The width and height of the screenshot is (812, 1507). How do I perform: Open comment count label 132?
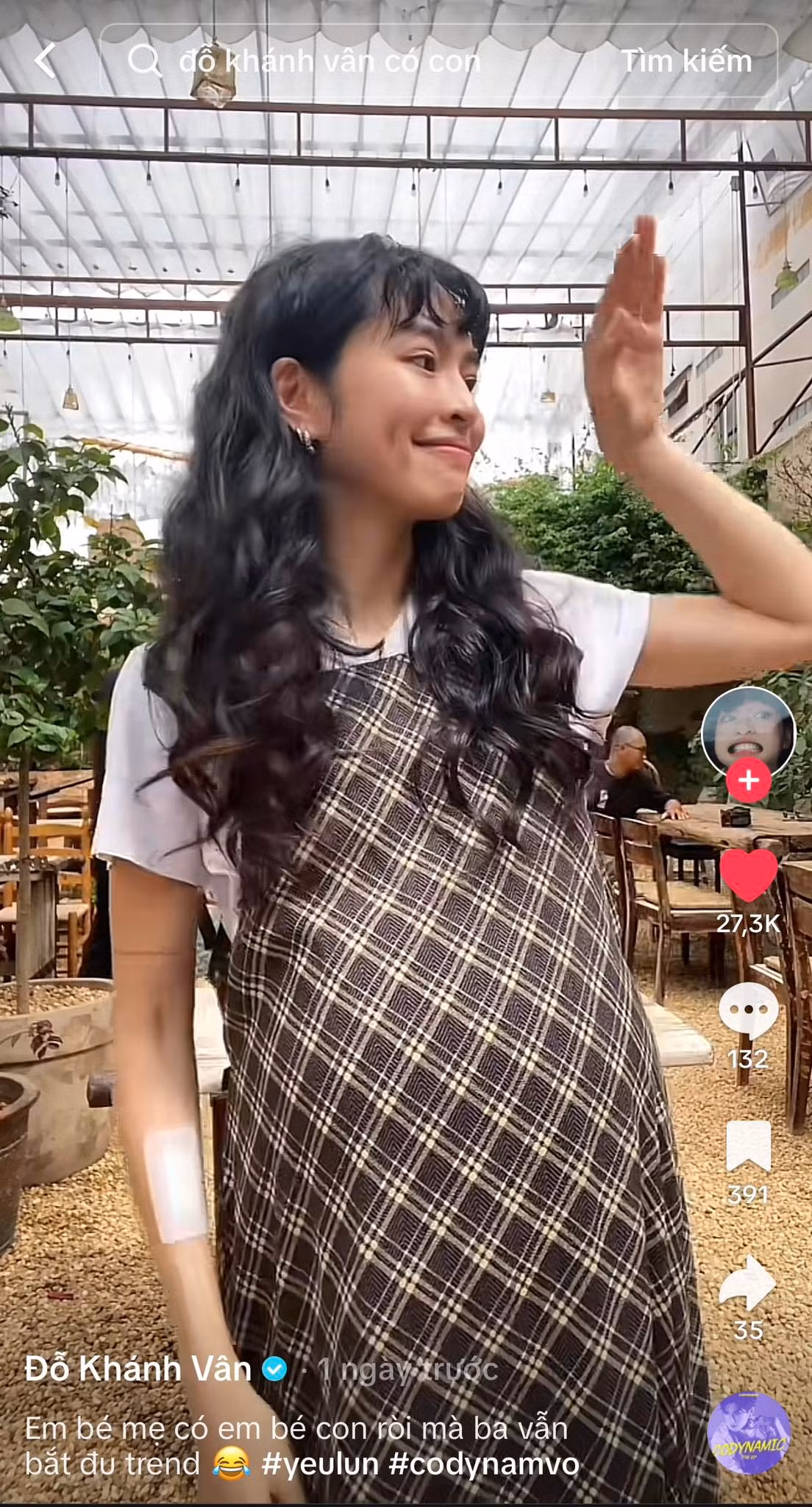coord(748,1059)
